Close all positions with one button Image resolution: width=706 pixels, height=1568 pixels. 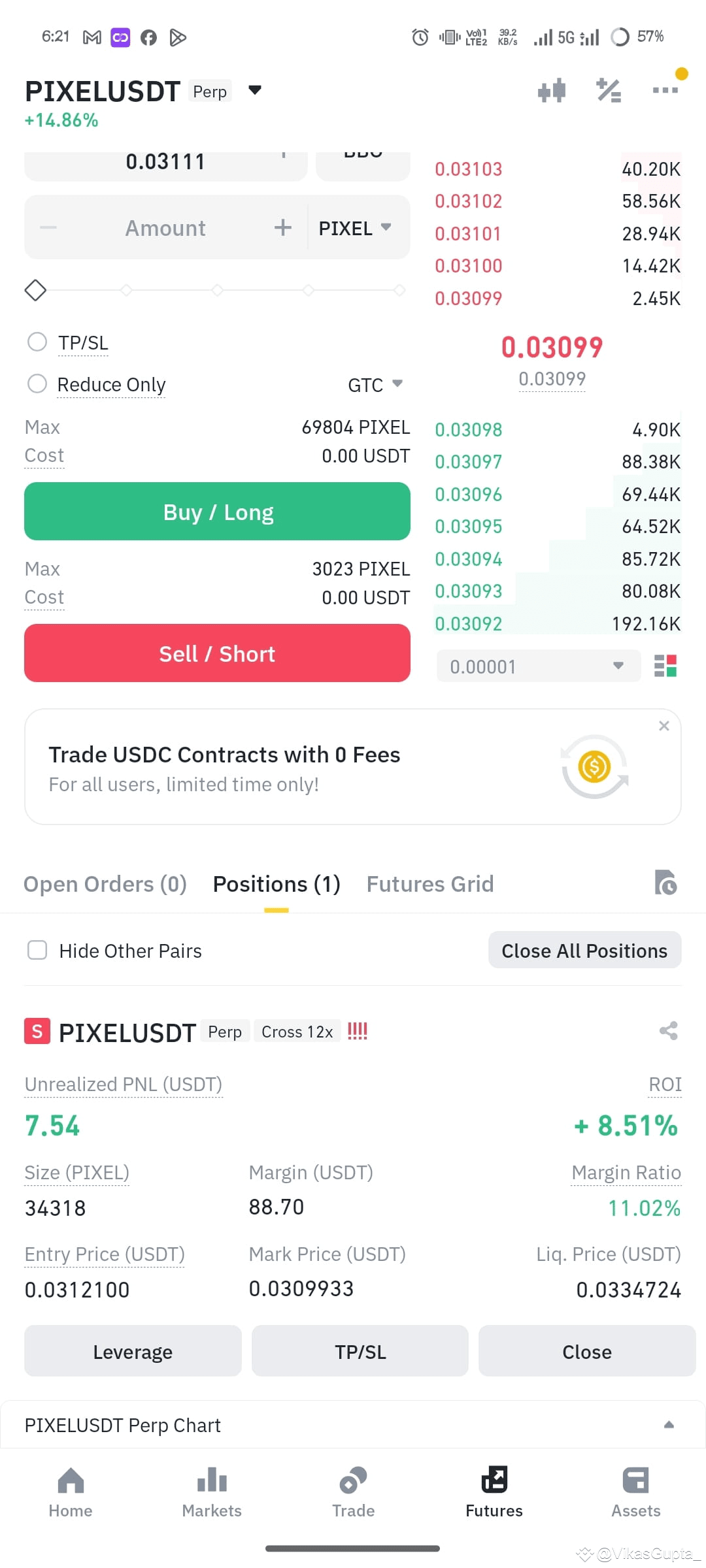point(584,950)
